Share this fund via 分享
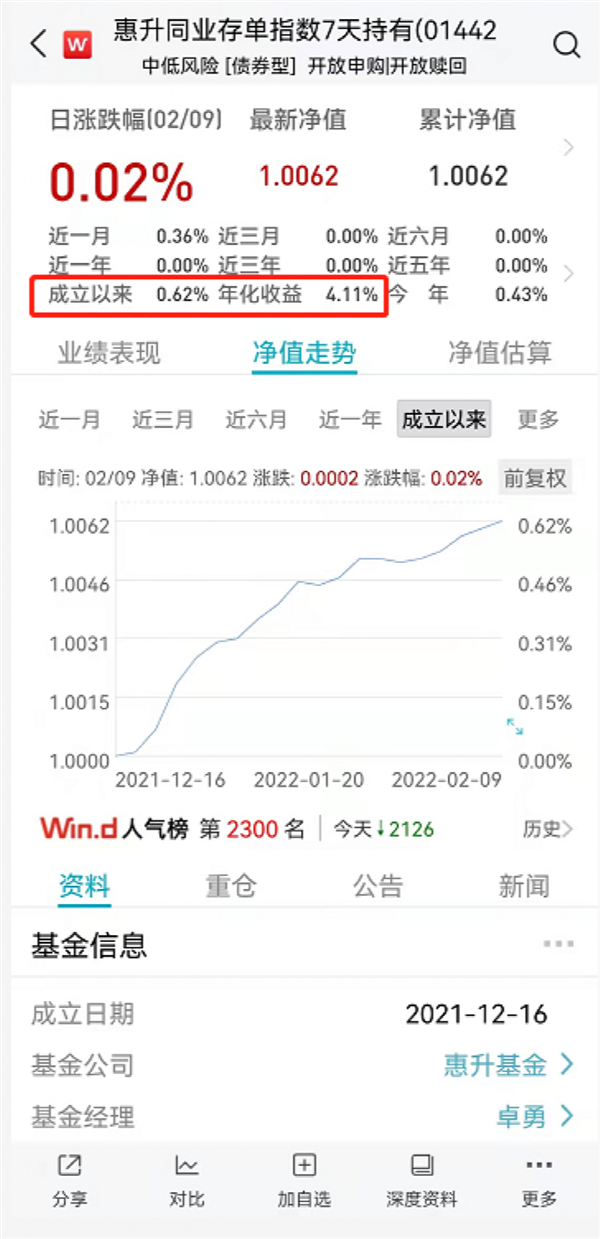Image resolution: width=600 pixels, height=1239 pixels. click(70, 1181)
